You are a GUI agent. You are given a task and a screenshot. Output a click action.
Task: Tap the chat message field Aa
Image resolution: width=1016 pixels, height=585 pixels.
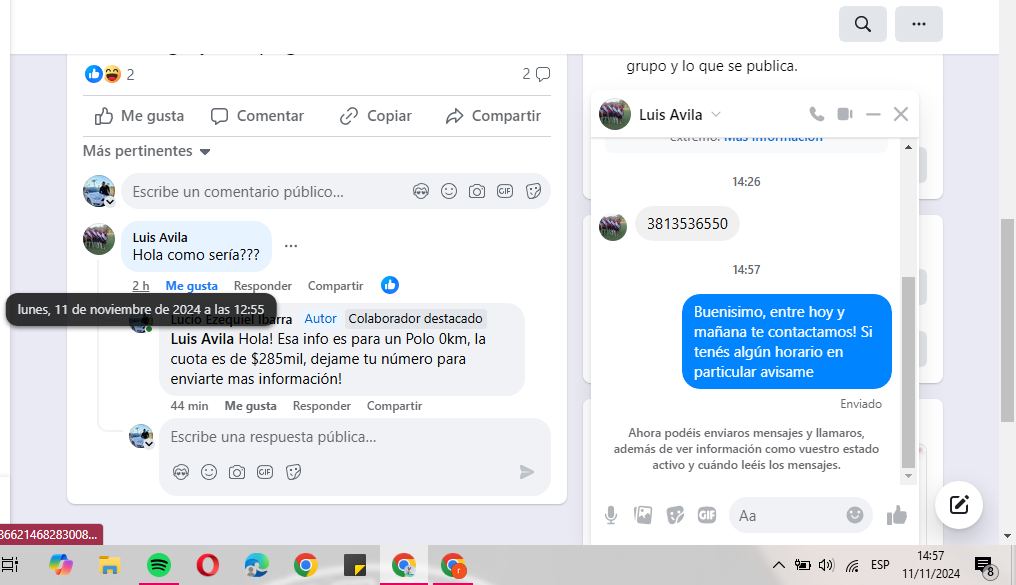click(785, 516)
